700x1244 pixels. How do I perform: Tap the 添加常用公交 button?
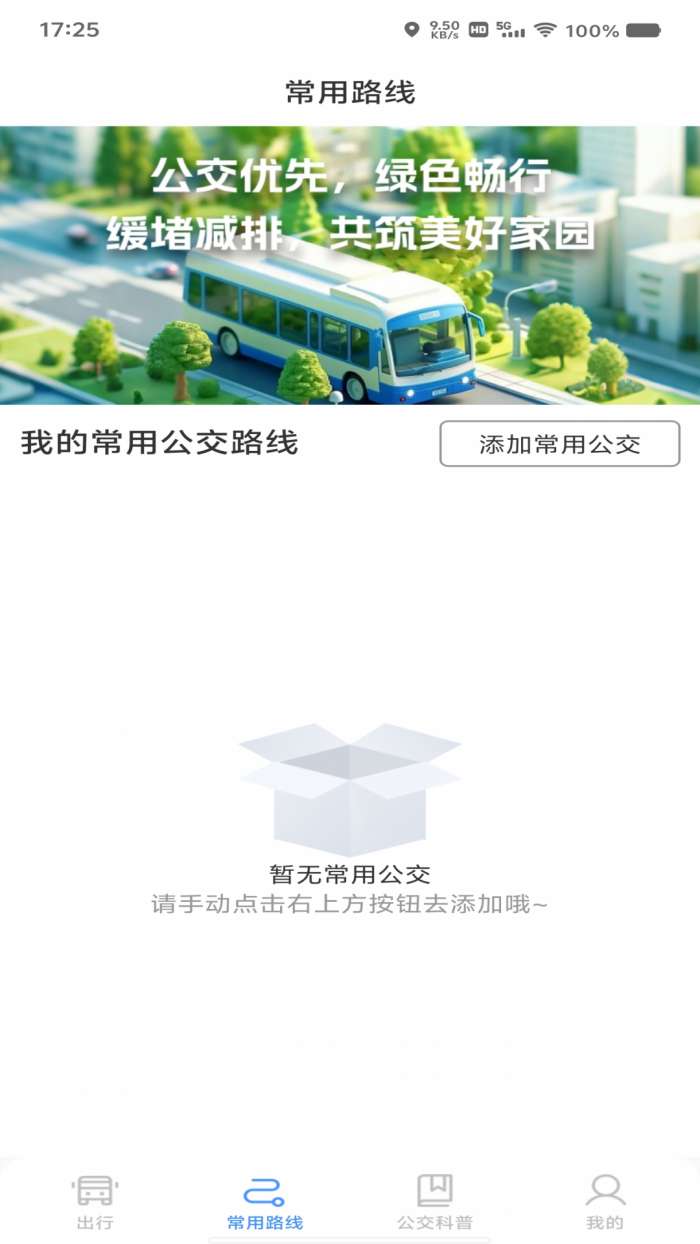point(559,444)
